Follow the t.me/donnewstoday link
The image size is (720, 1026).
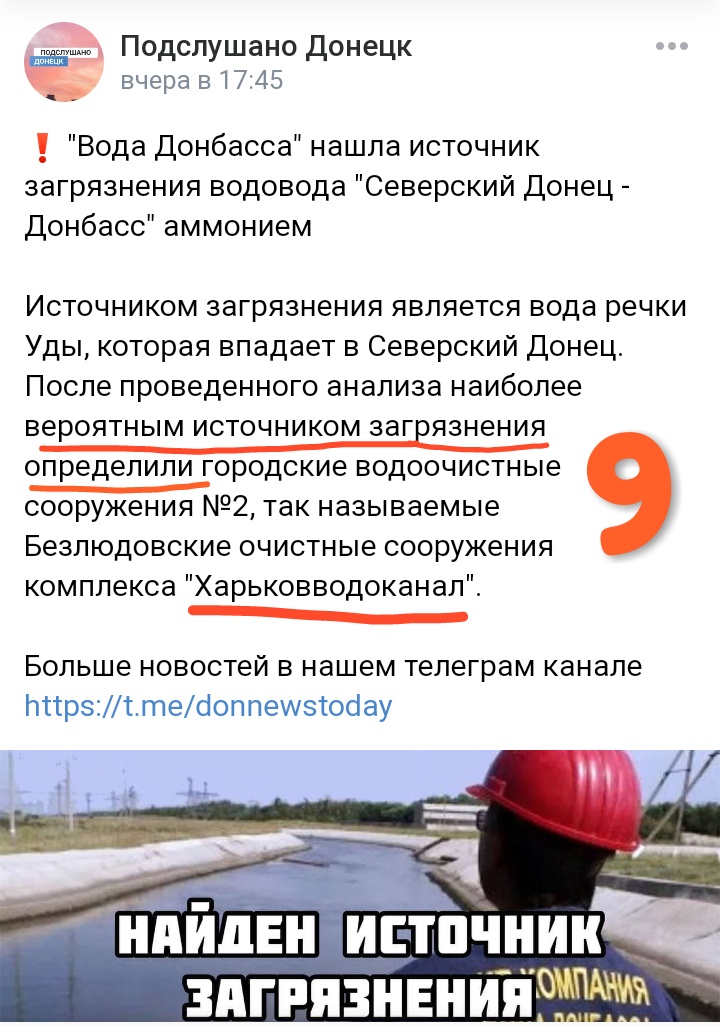[208, 707]
